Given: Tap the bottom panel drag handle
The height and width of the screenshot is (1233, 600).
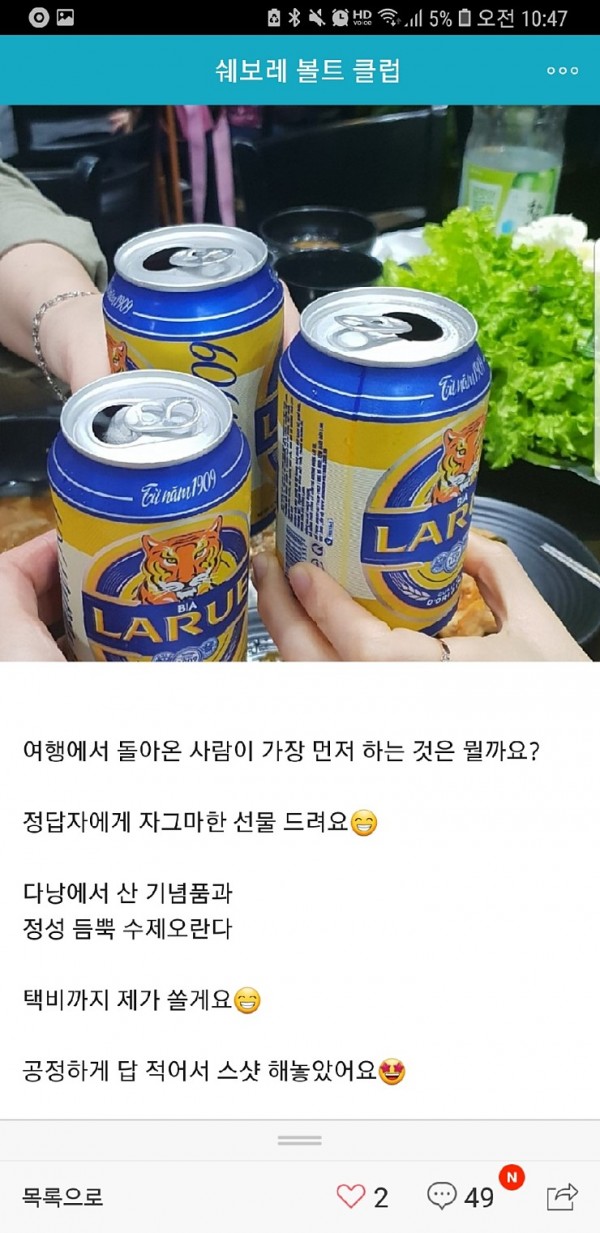Looking at the screenshot, I should [x=300, y=1140].
